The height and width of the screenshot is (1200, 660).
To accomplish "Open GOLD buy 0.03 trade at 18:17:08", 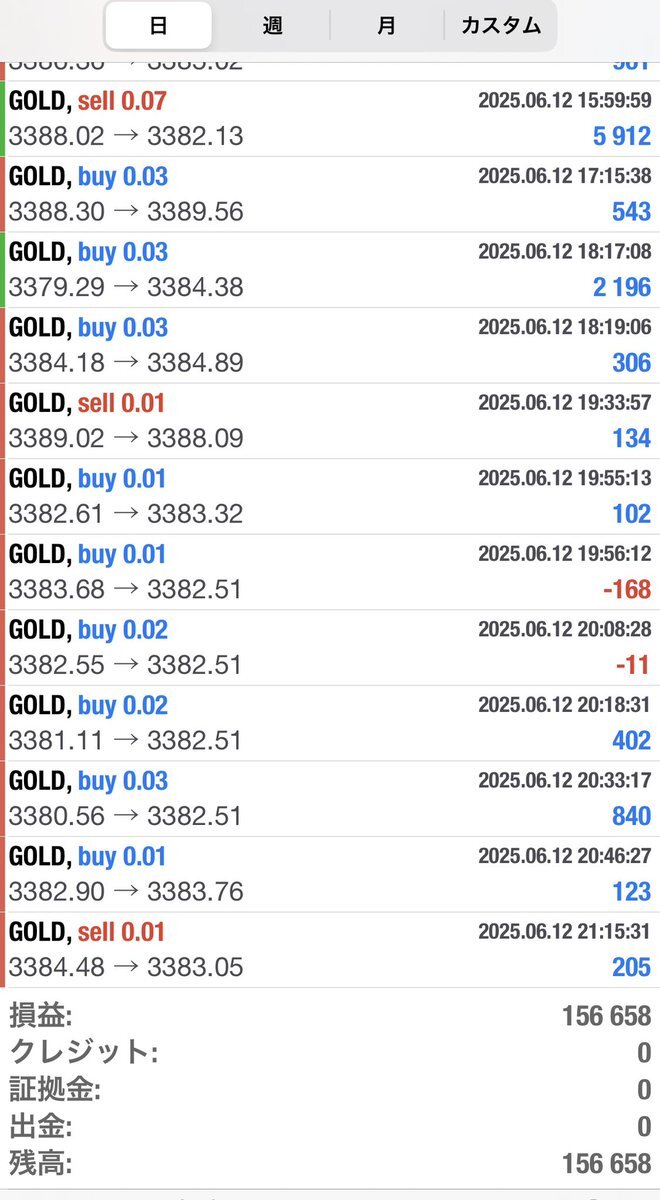I will coord(330,270).
